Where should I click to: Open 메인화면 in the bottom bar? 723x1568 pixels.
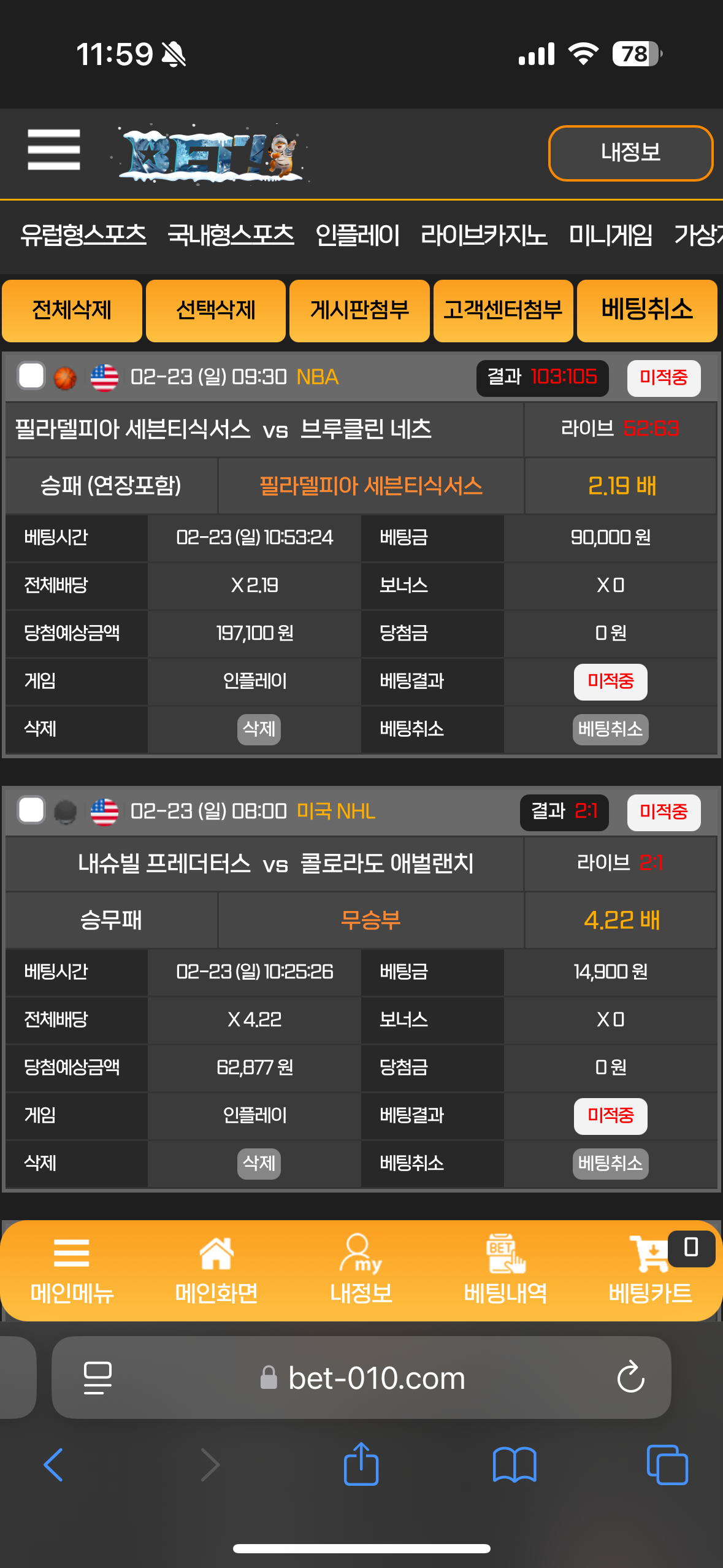(216, 1270)
